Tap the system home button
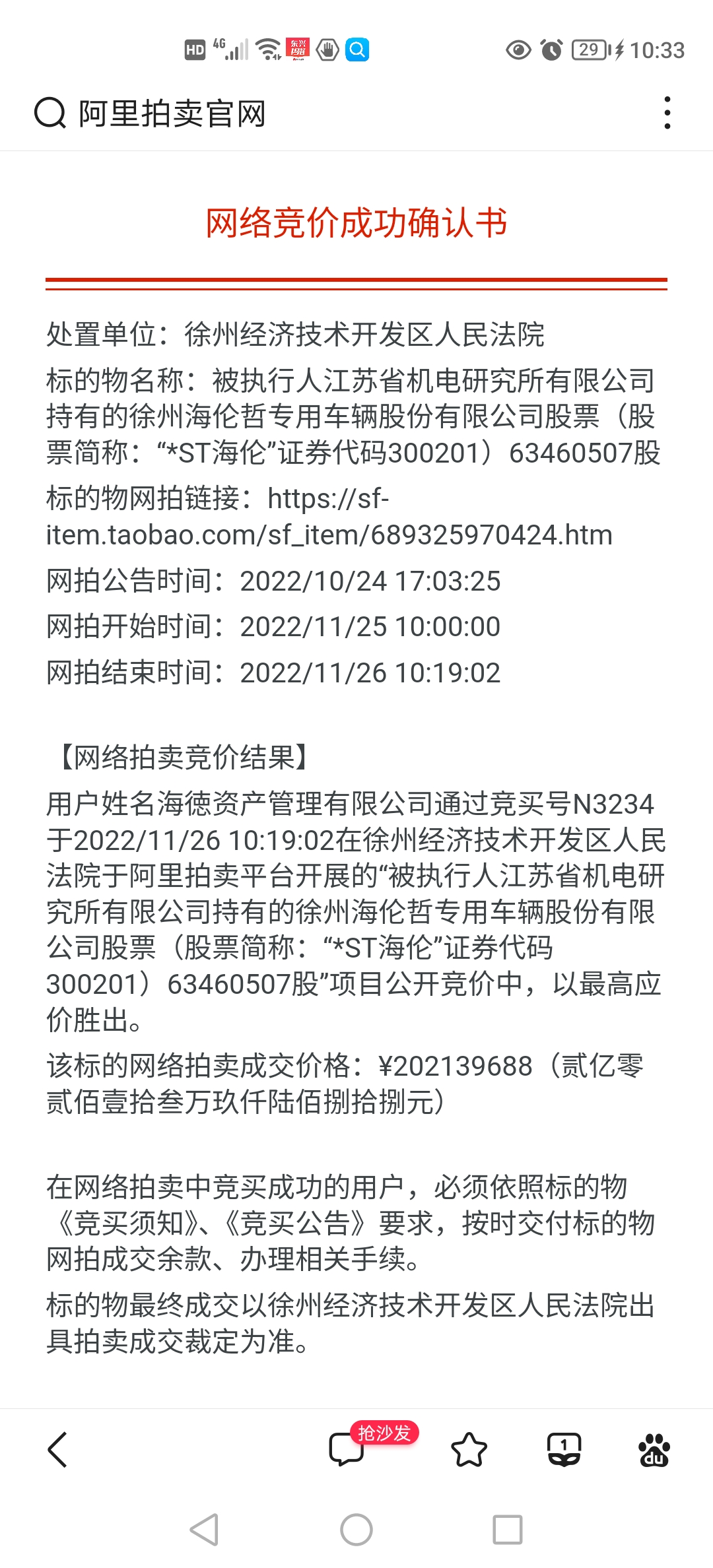 (x=356, y=1530)
